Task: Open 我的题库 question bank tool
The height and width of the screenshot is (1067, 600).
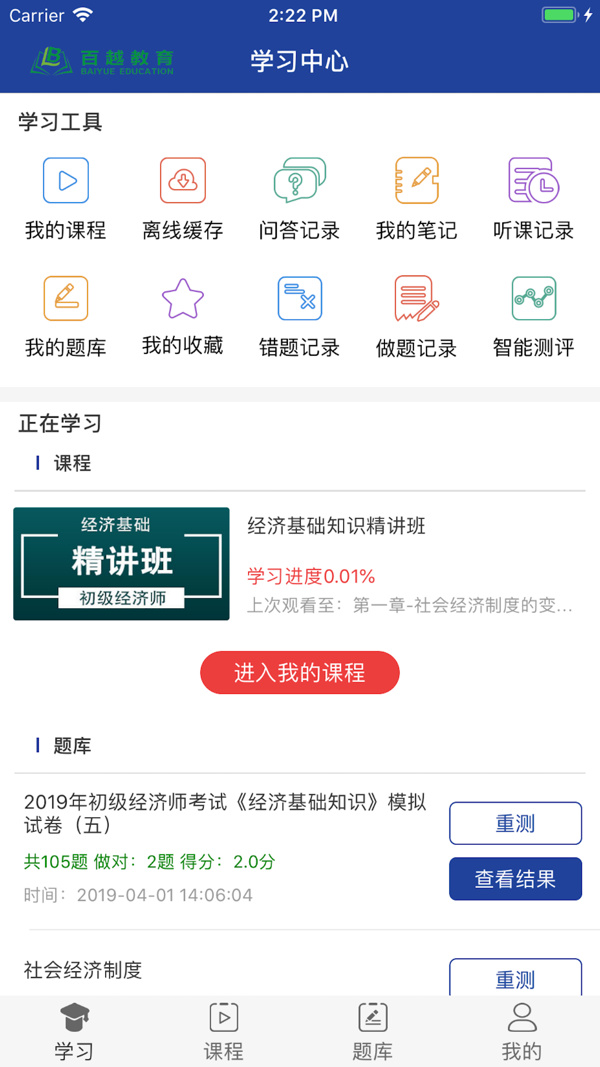Action: point(65,316)
